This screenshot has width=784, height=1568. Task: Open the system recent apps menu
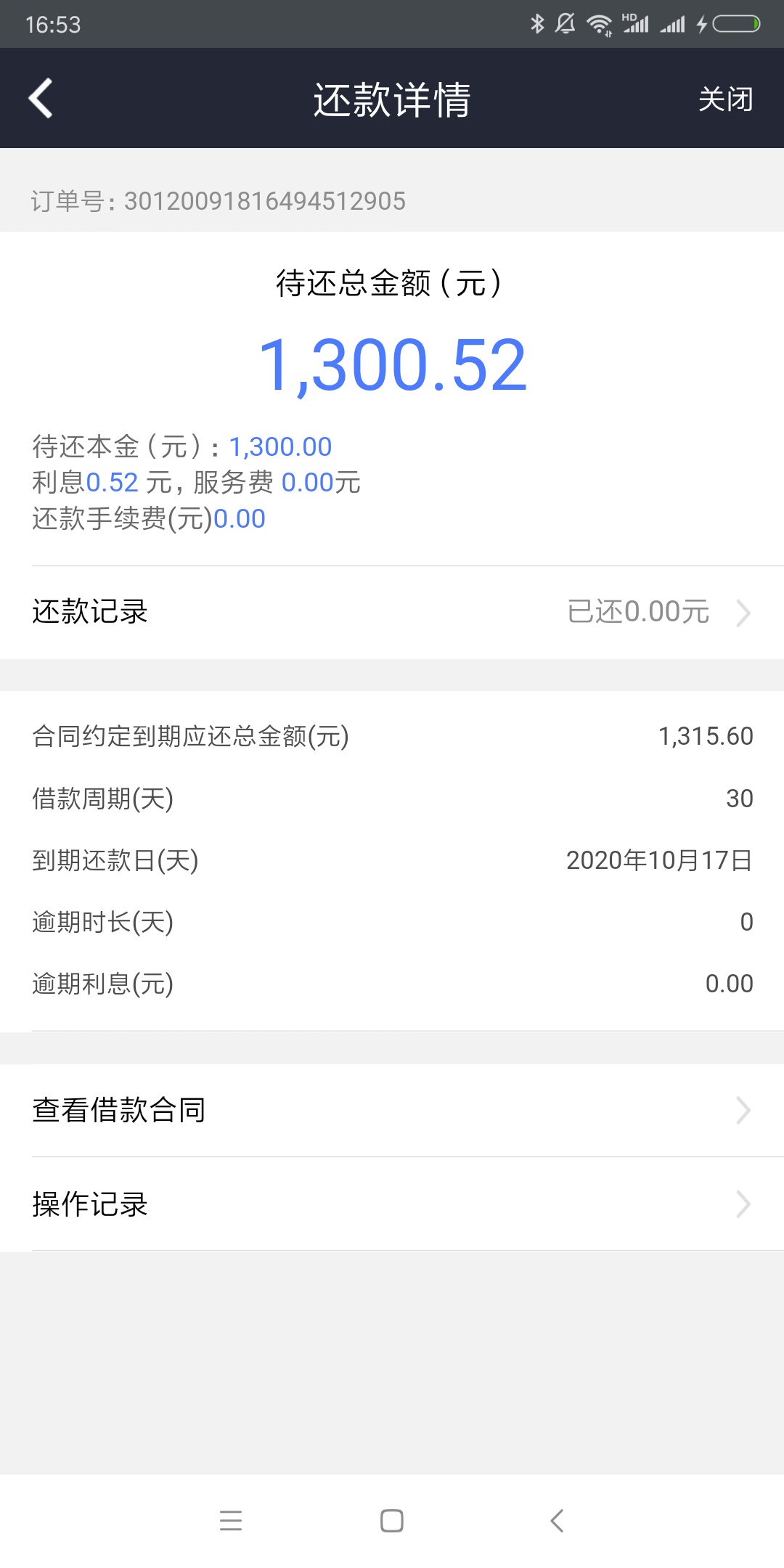231,1520
